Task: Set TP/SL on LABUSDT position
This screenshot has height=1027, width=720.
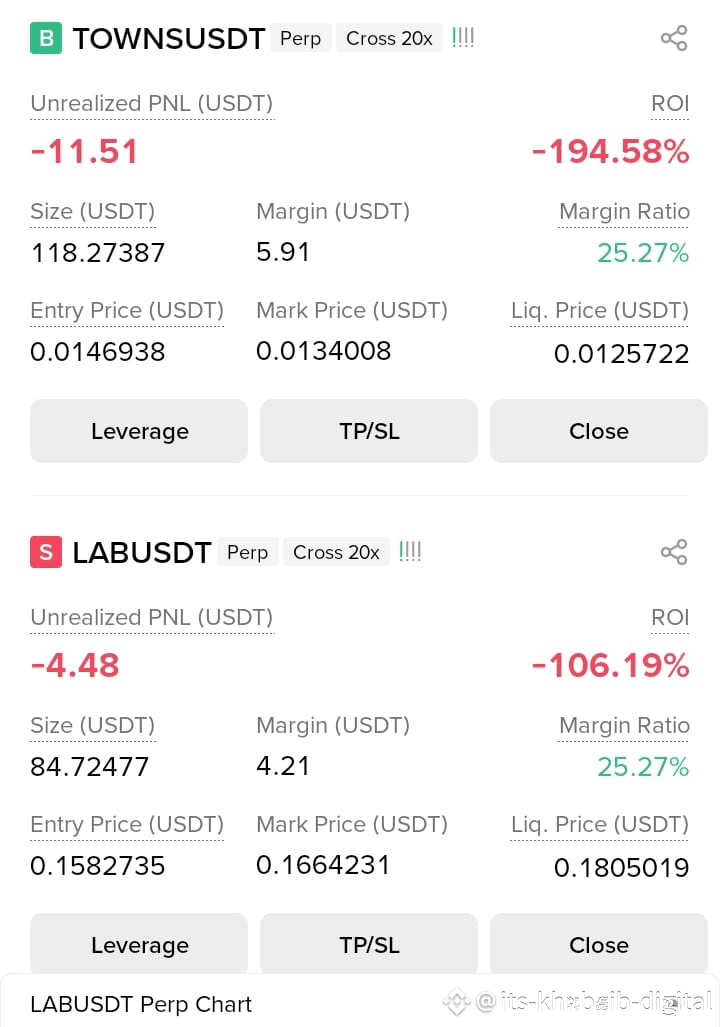Action: click(x=369, y=944)
